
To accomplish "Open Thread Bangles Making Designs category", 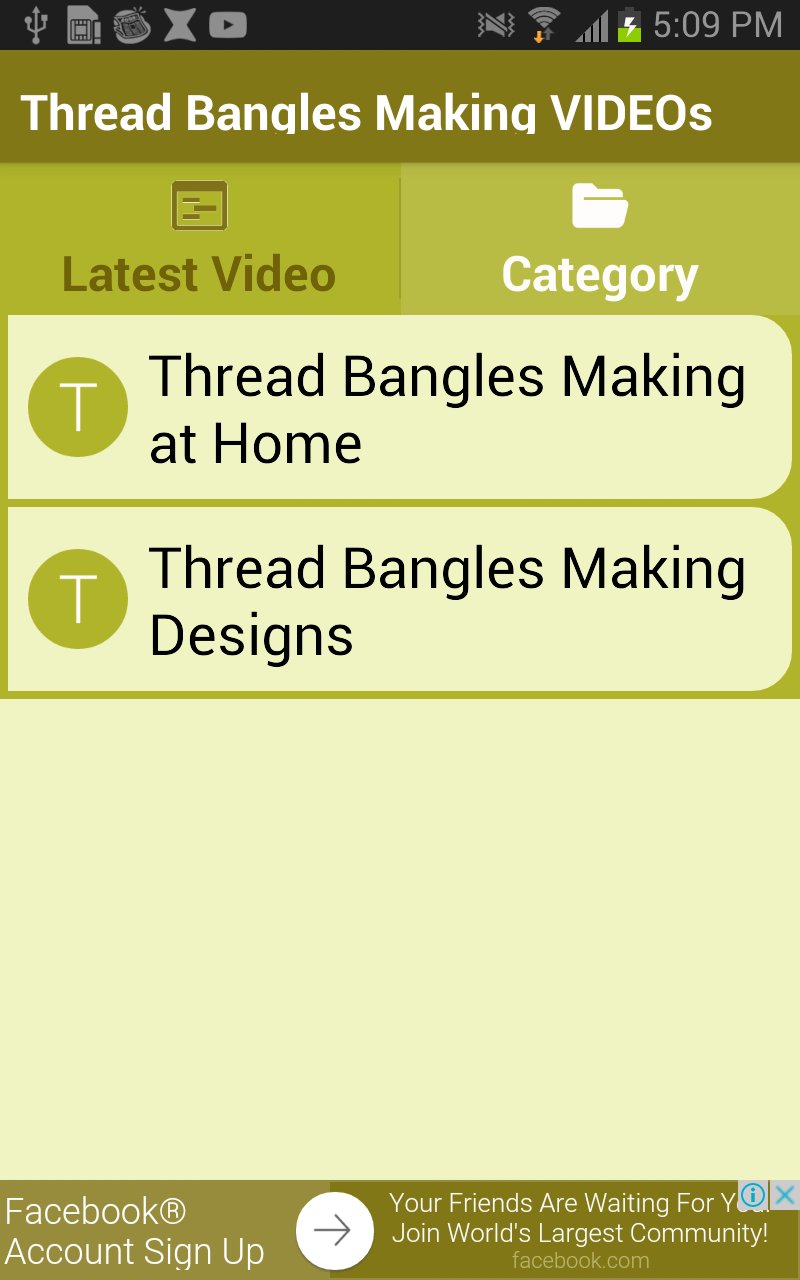I will pyautogui.click(x=400, y=599).
